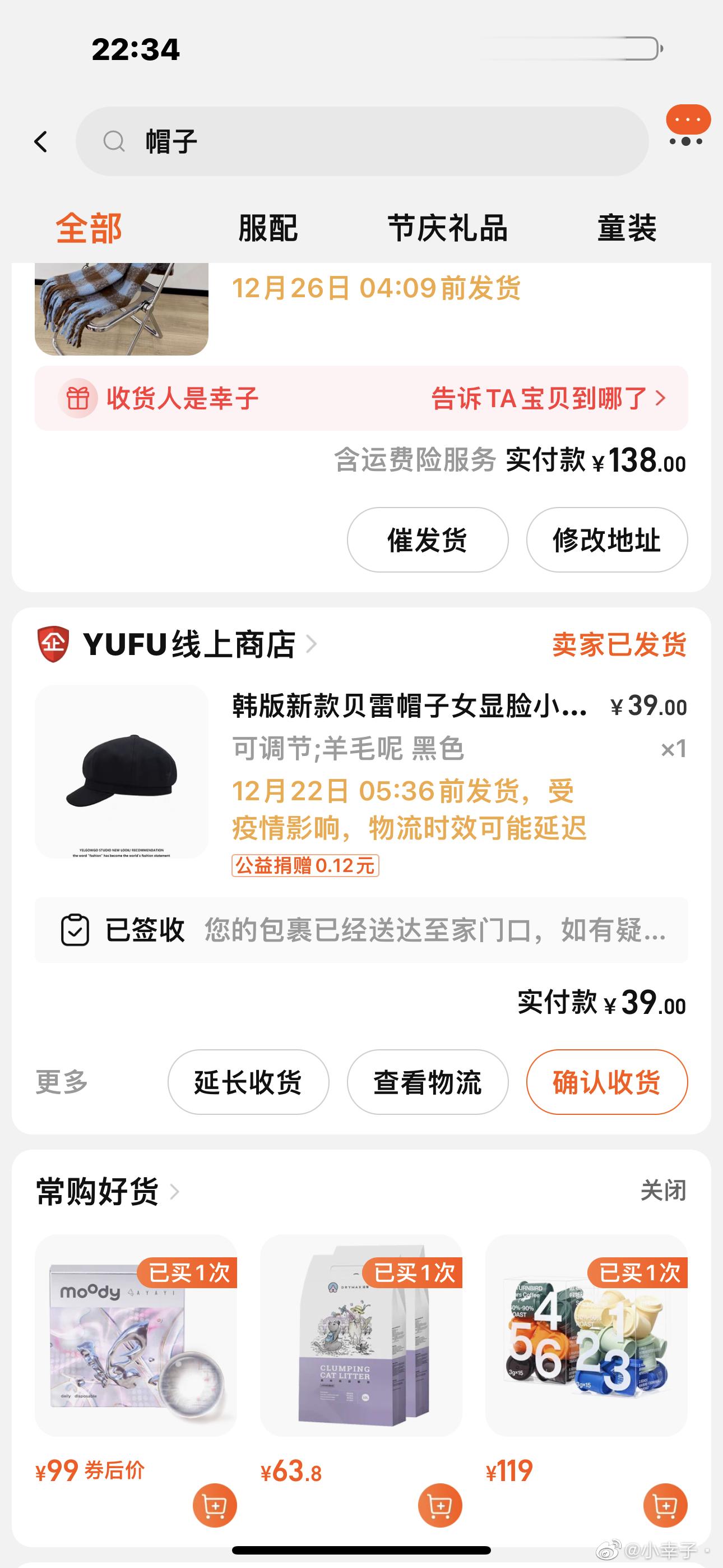Tap the 催发货 button
The image size is (723, 1568).
(427, 540)
